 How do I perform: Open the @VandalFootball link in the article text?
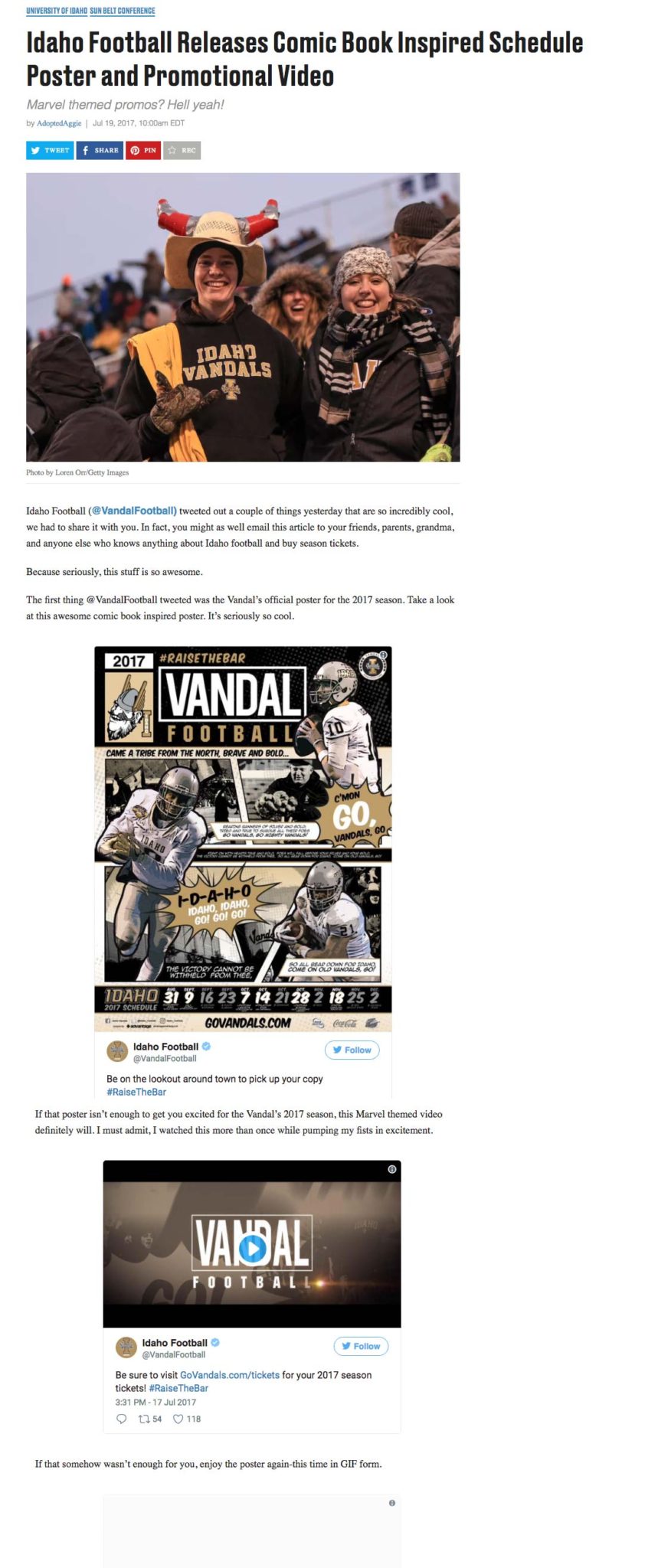pos(134,511)
